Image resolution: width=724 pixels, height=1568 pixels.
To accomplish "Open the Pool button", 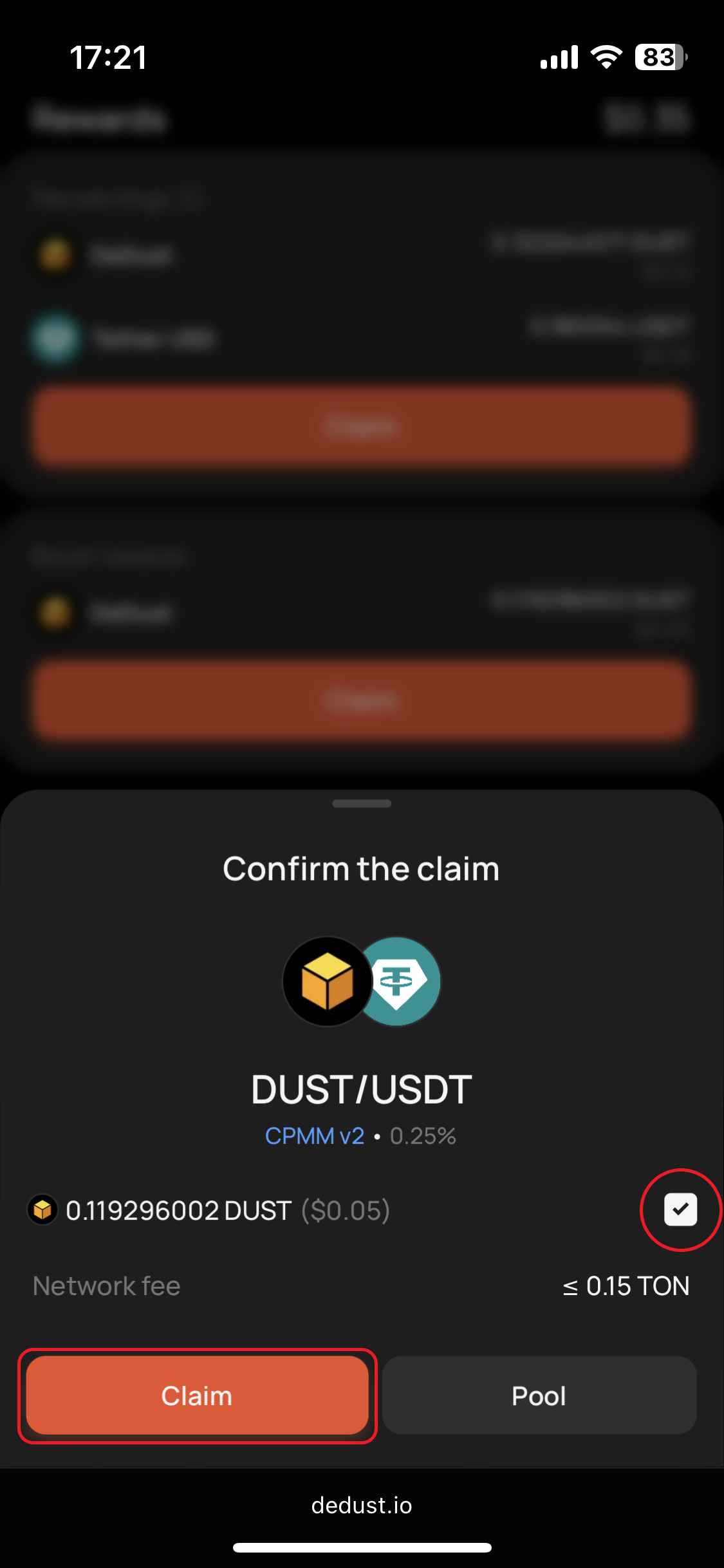I will tap(539, 1395).
